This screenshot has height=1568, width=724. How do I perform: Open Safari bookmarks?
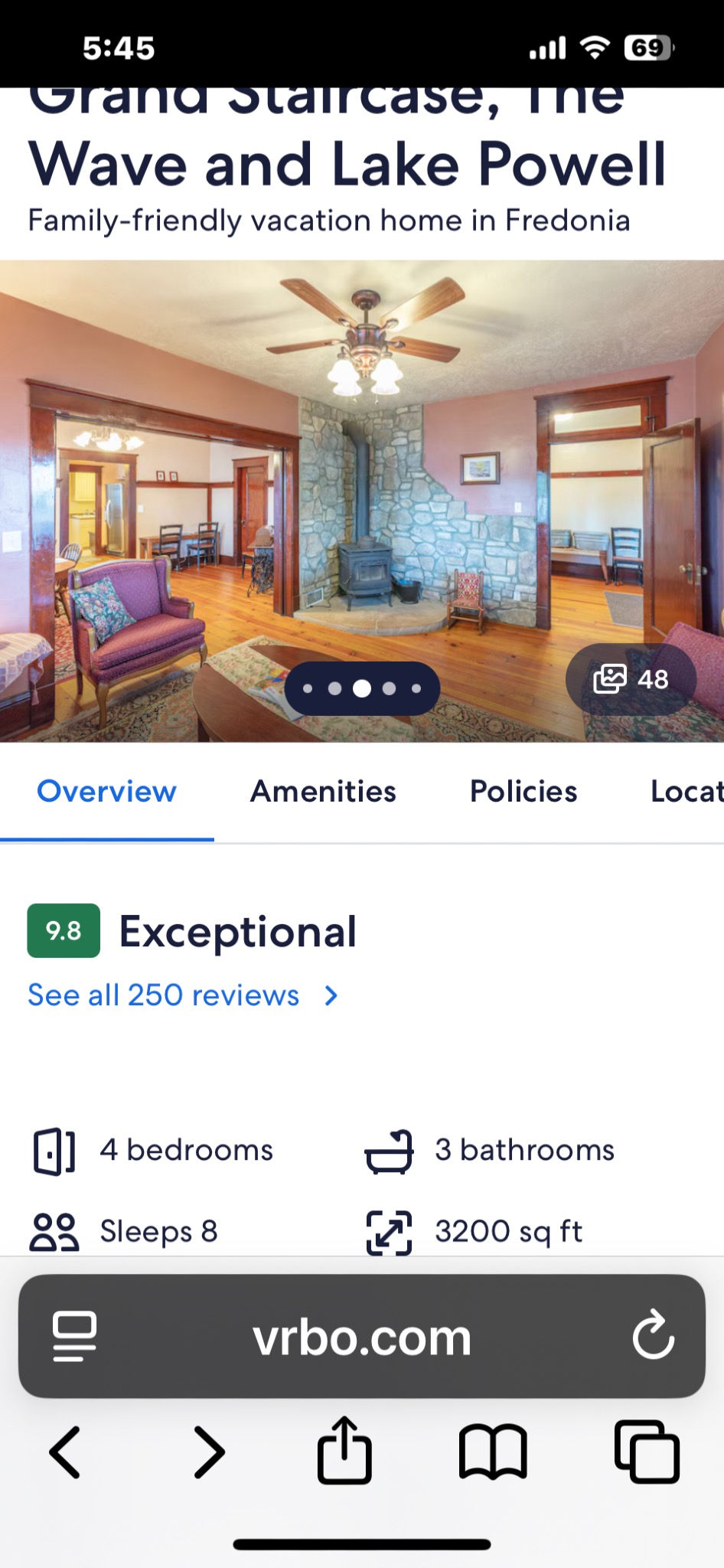[x=493, y=1452]
